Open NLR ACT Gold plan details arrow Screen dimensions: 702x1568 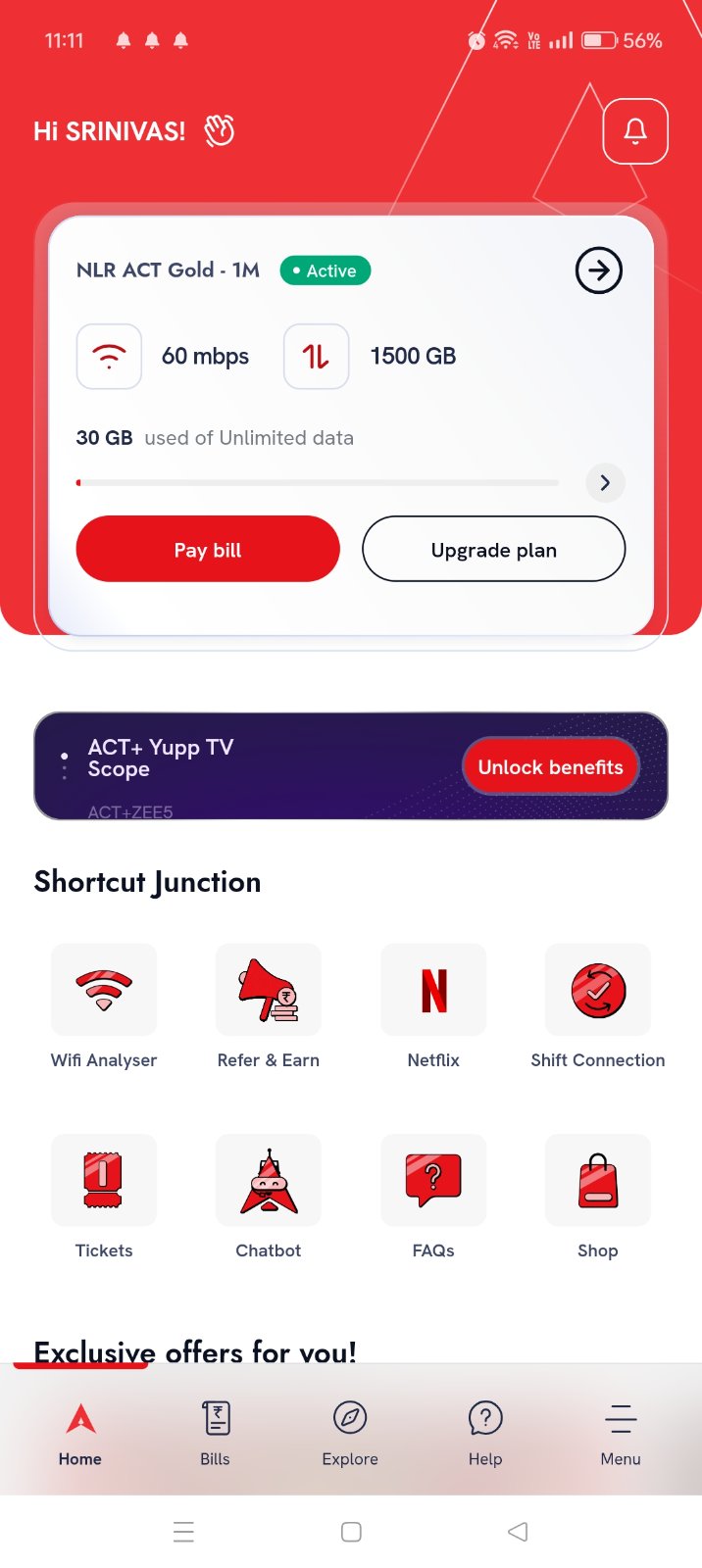598,270
